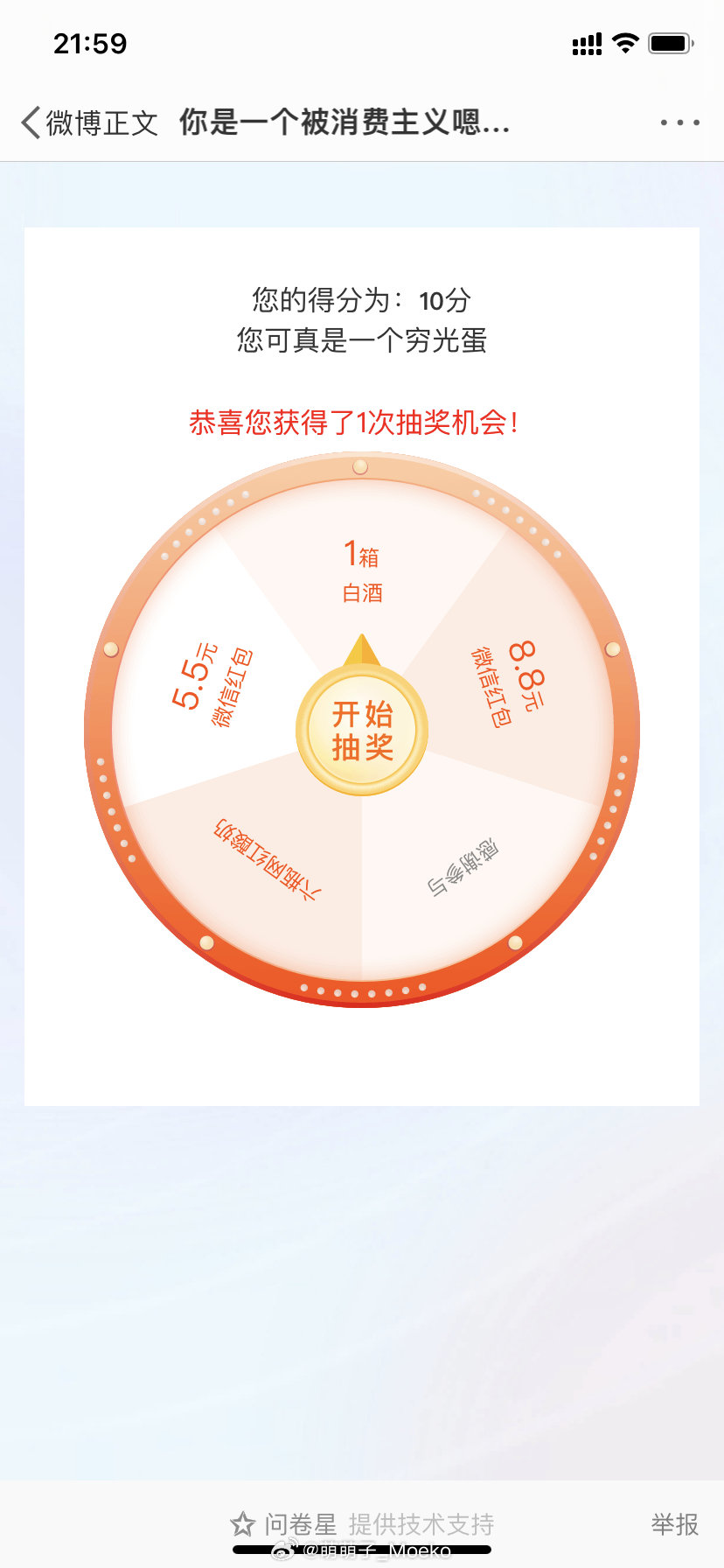The height and width of the screenshot is (1568, 724).
Task: Start the lottery with 开始抽奖
Action: 362,731
